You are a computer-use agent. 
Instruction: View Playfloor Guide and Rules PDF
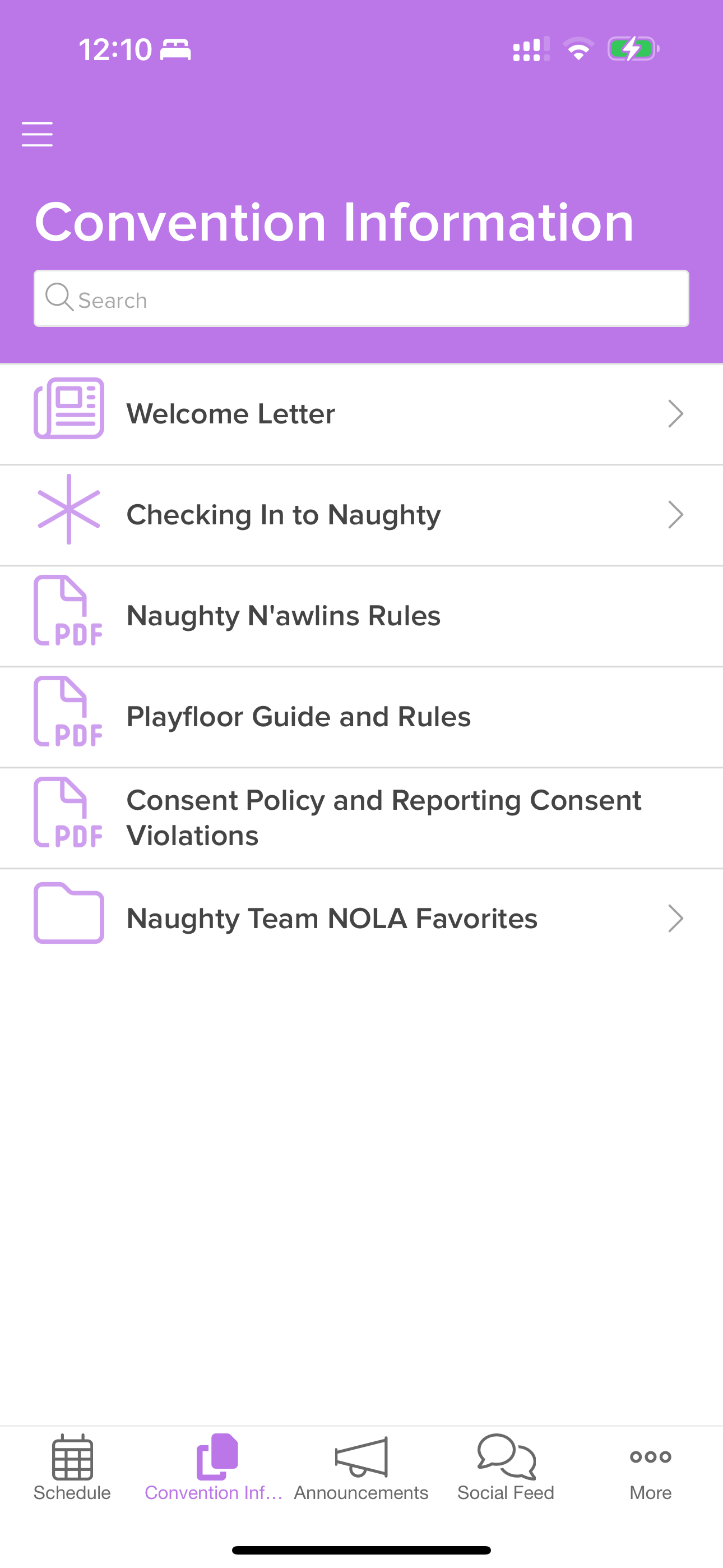(361, 717)
